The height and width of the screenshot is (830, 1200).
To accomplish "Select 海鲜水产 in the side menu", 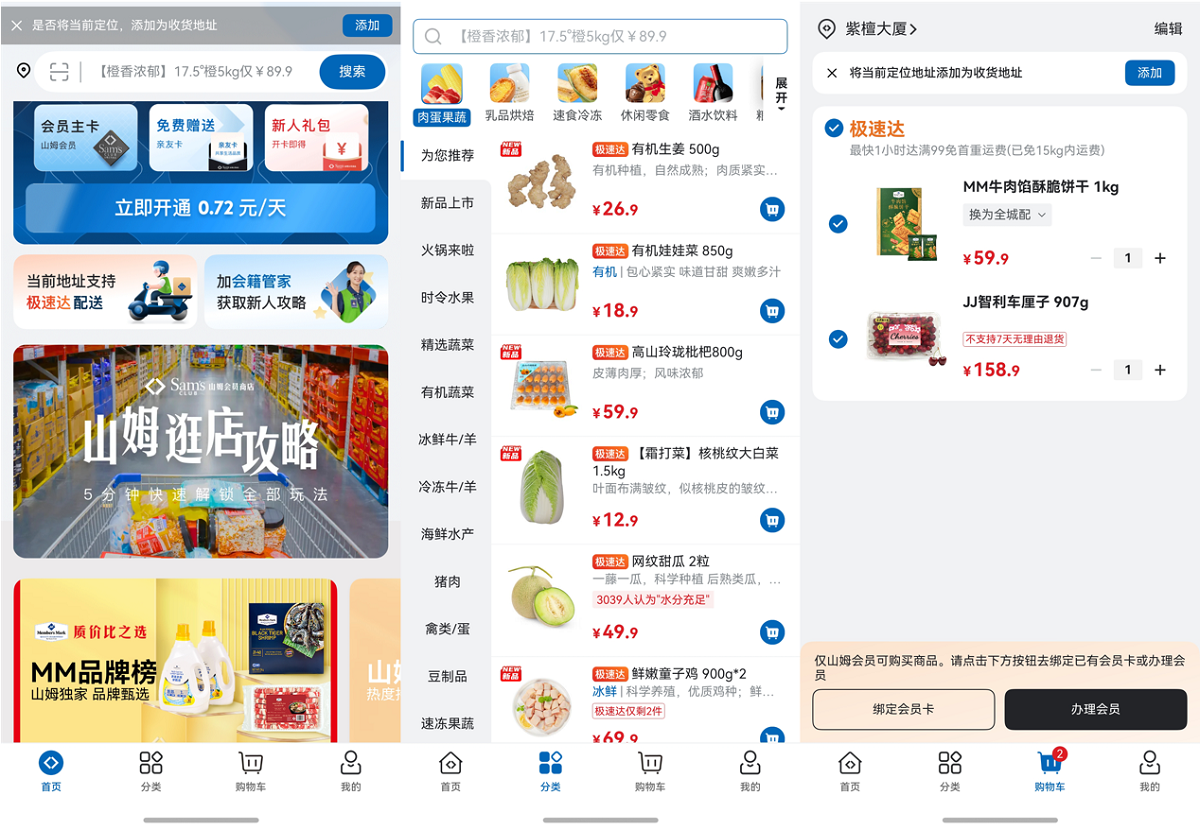I will tap(447, 534).
